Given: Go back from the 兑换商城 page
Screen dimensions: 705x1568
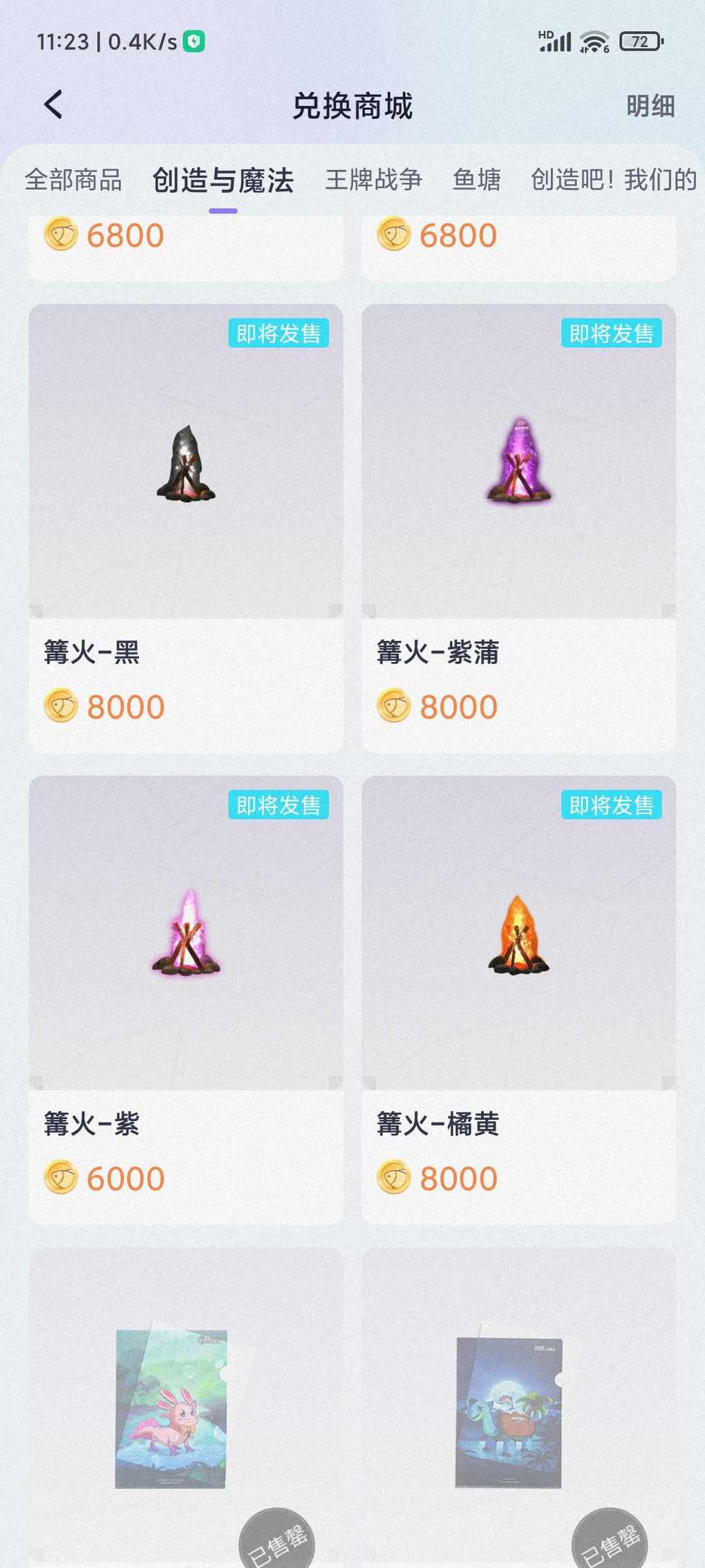Looking at the screenshot, I should click(53, 105).
